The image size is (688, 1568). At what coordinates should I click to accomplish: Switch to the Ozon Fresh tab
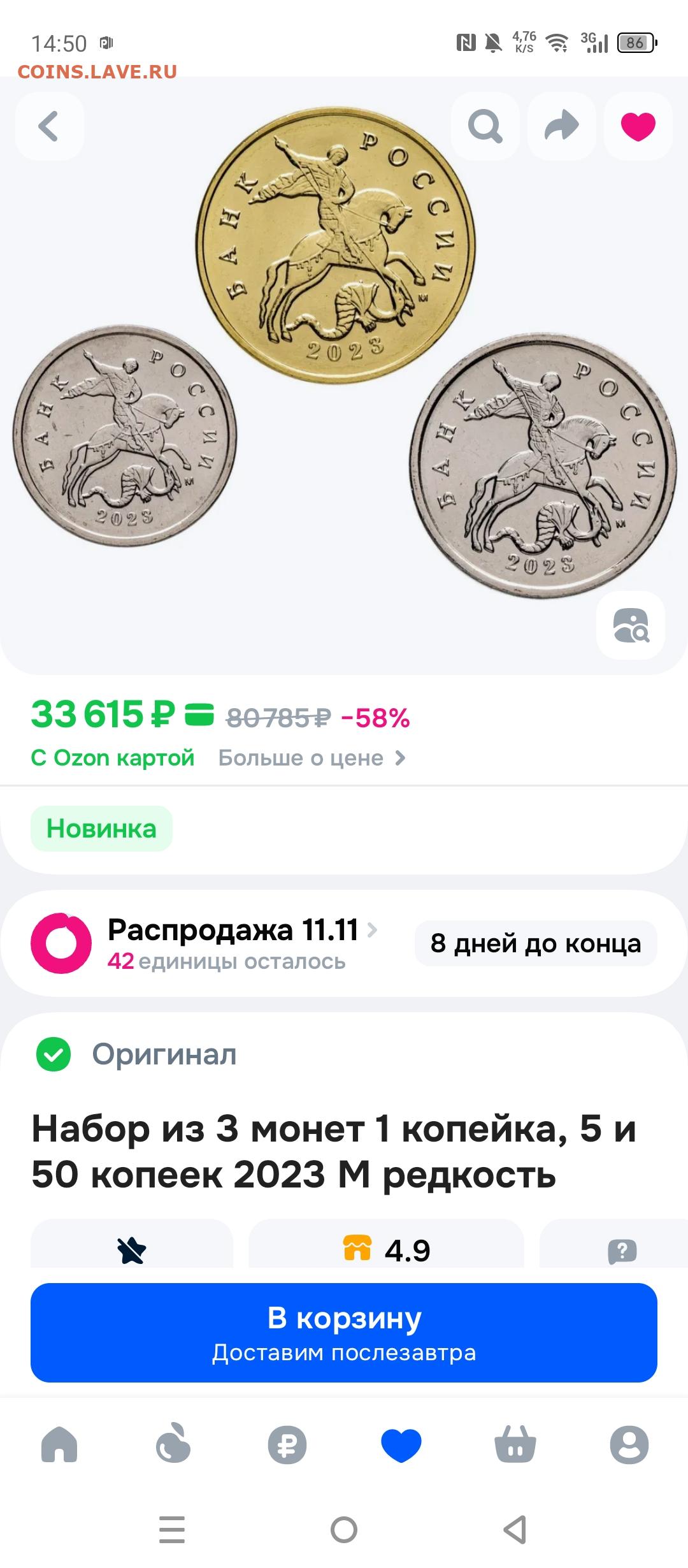tap(173, 1445)
